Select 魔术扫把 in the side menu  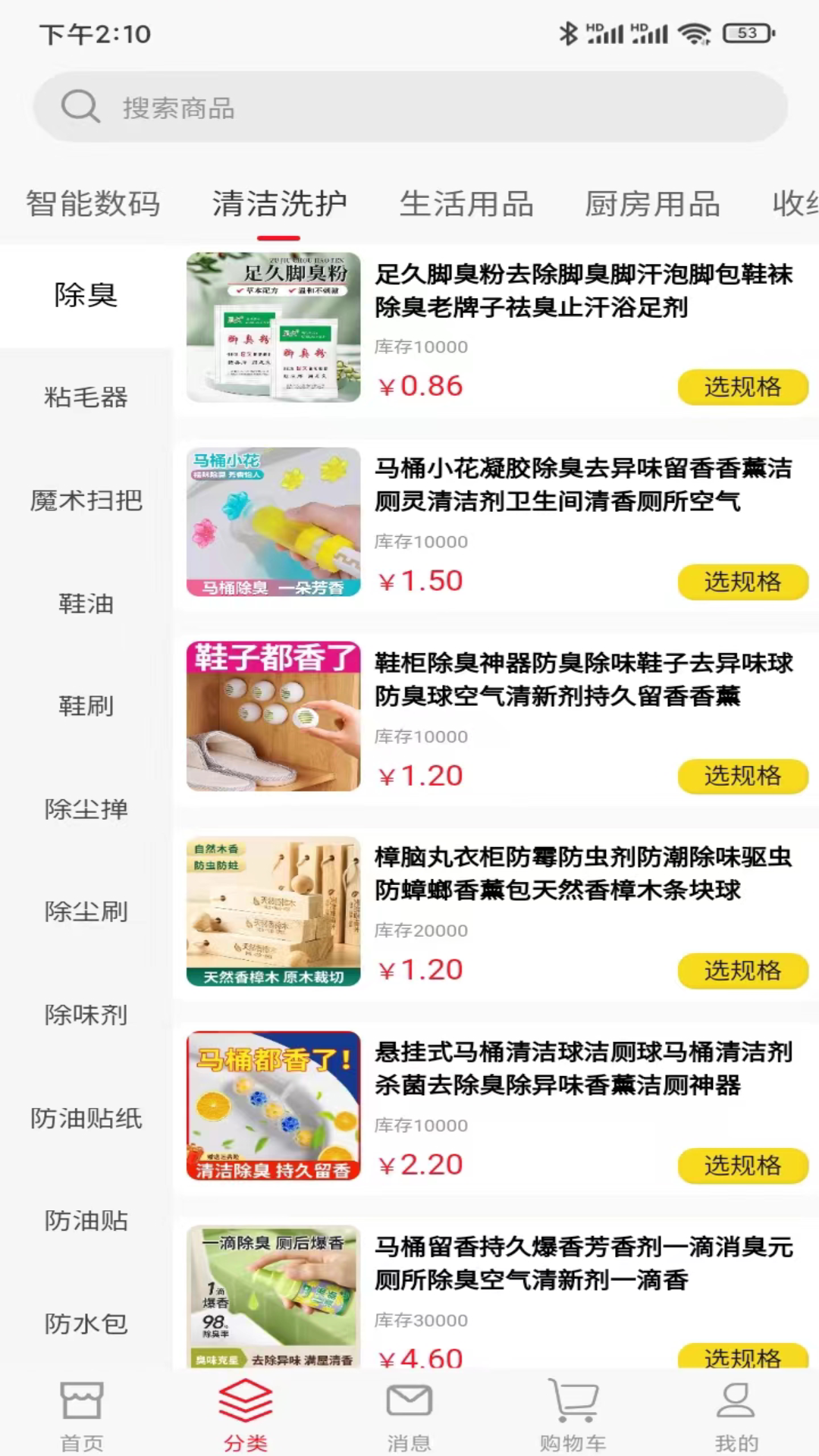(86, 500)
